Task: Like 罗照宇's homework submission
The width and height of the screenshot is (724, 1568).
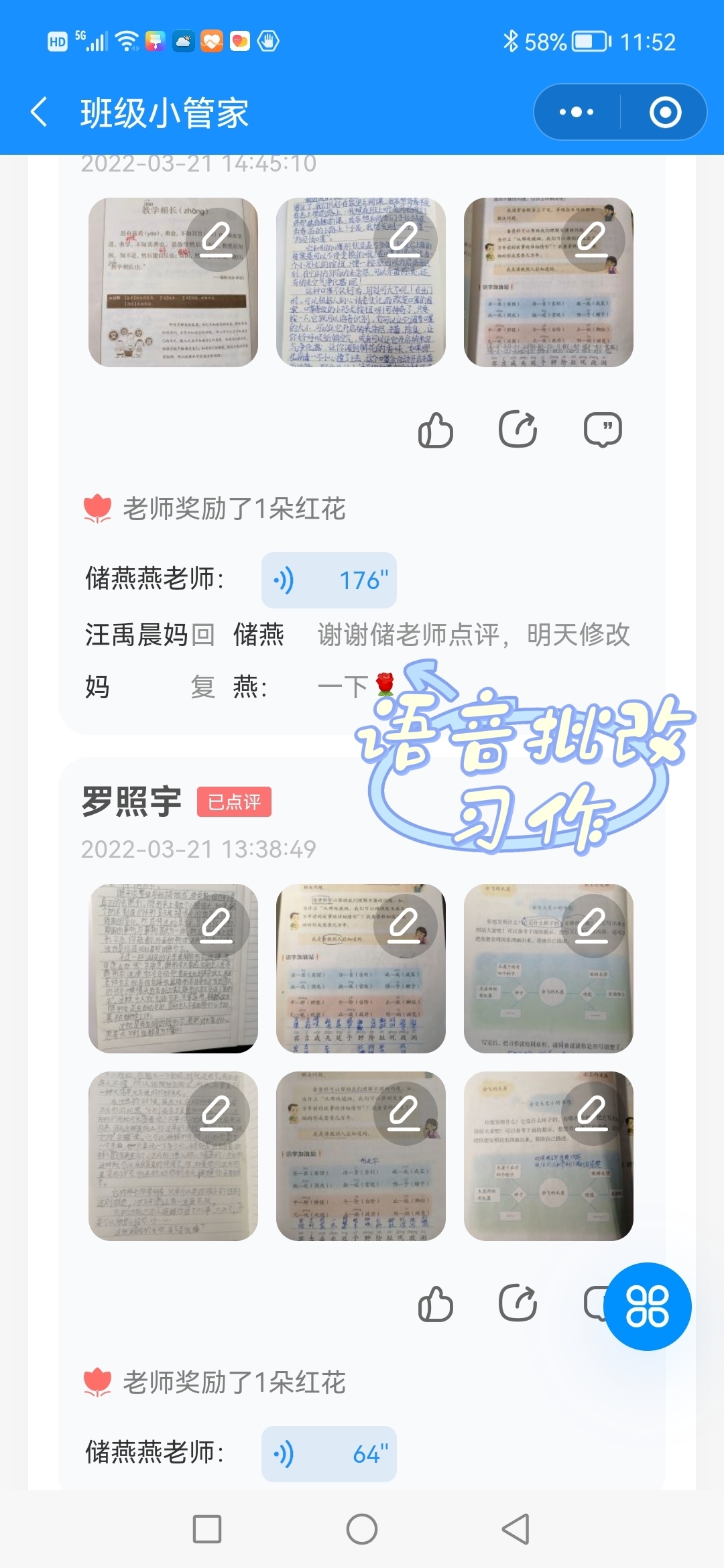Action: (x=436, y=1304)
